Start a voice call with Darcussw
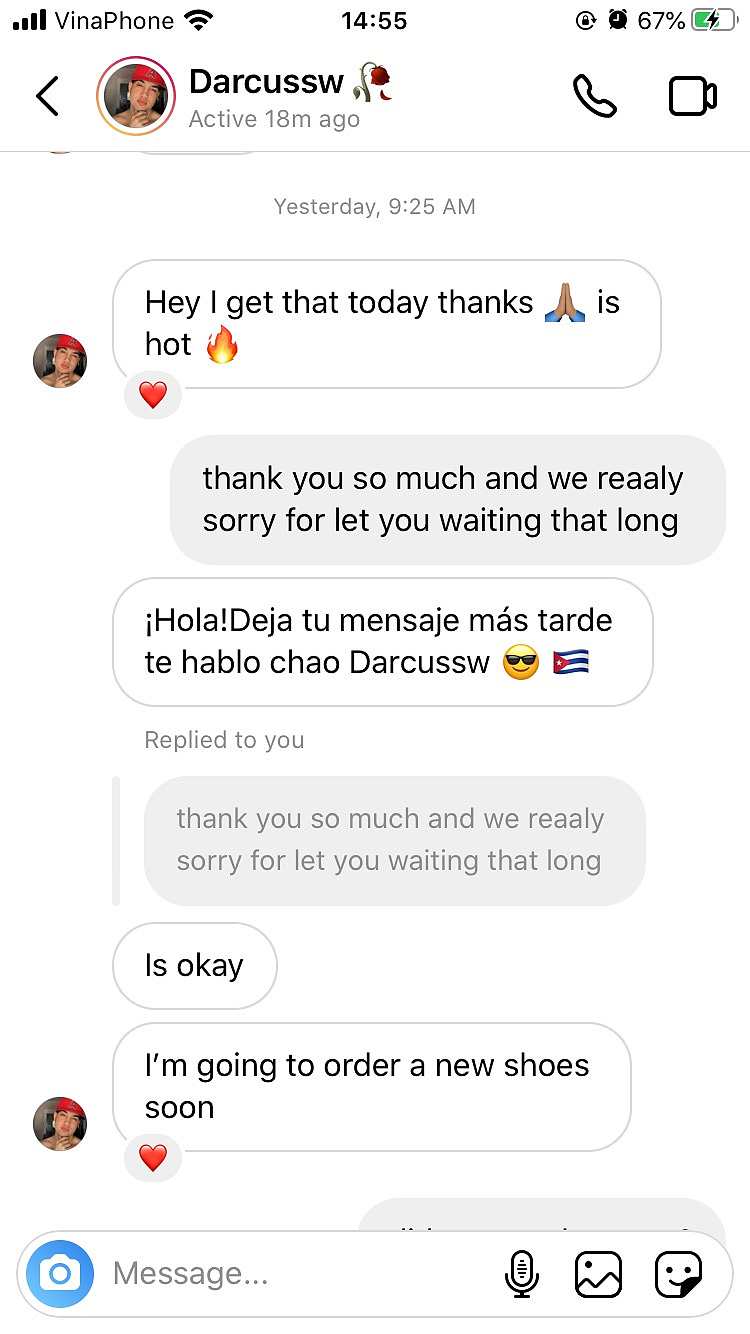 coord(594,96)
